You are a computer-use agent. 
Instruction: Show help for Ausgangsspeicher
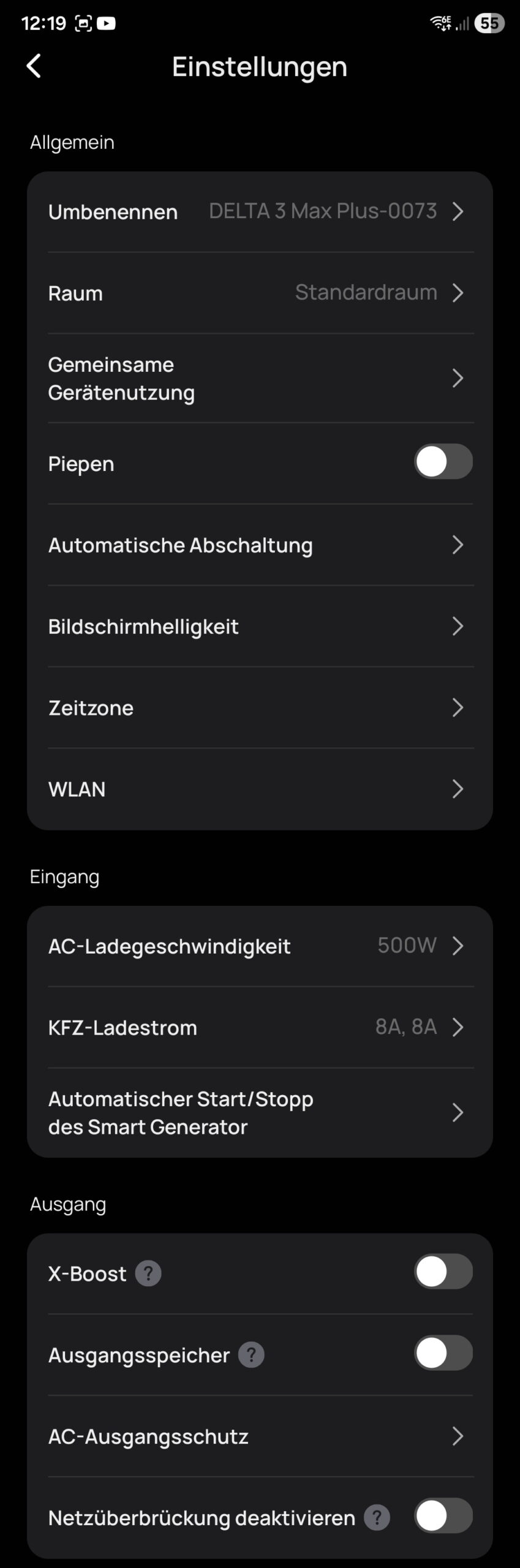click(x=251, y=1355)
